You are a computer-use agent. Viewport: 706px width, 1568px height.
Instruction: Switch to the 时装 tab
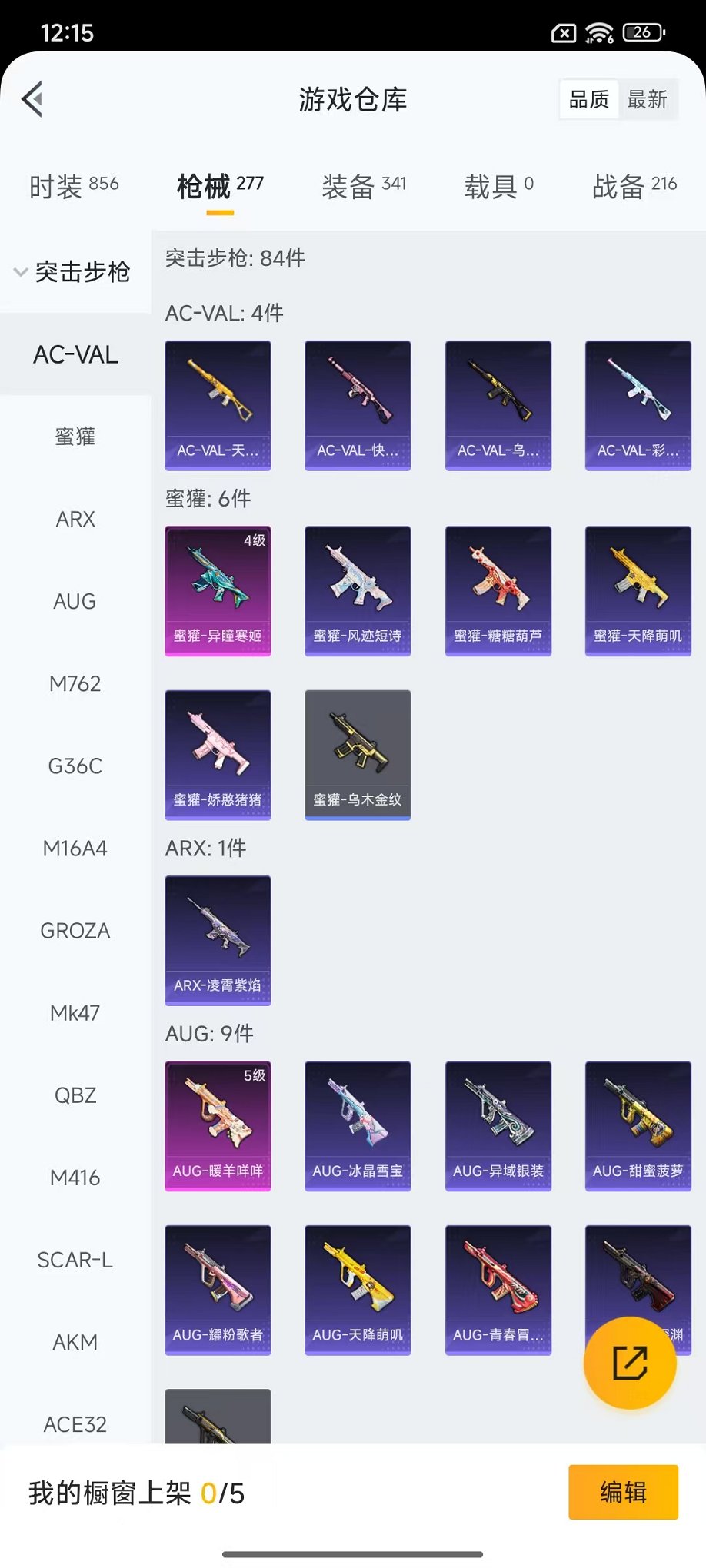pos(74,185)
